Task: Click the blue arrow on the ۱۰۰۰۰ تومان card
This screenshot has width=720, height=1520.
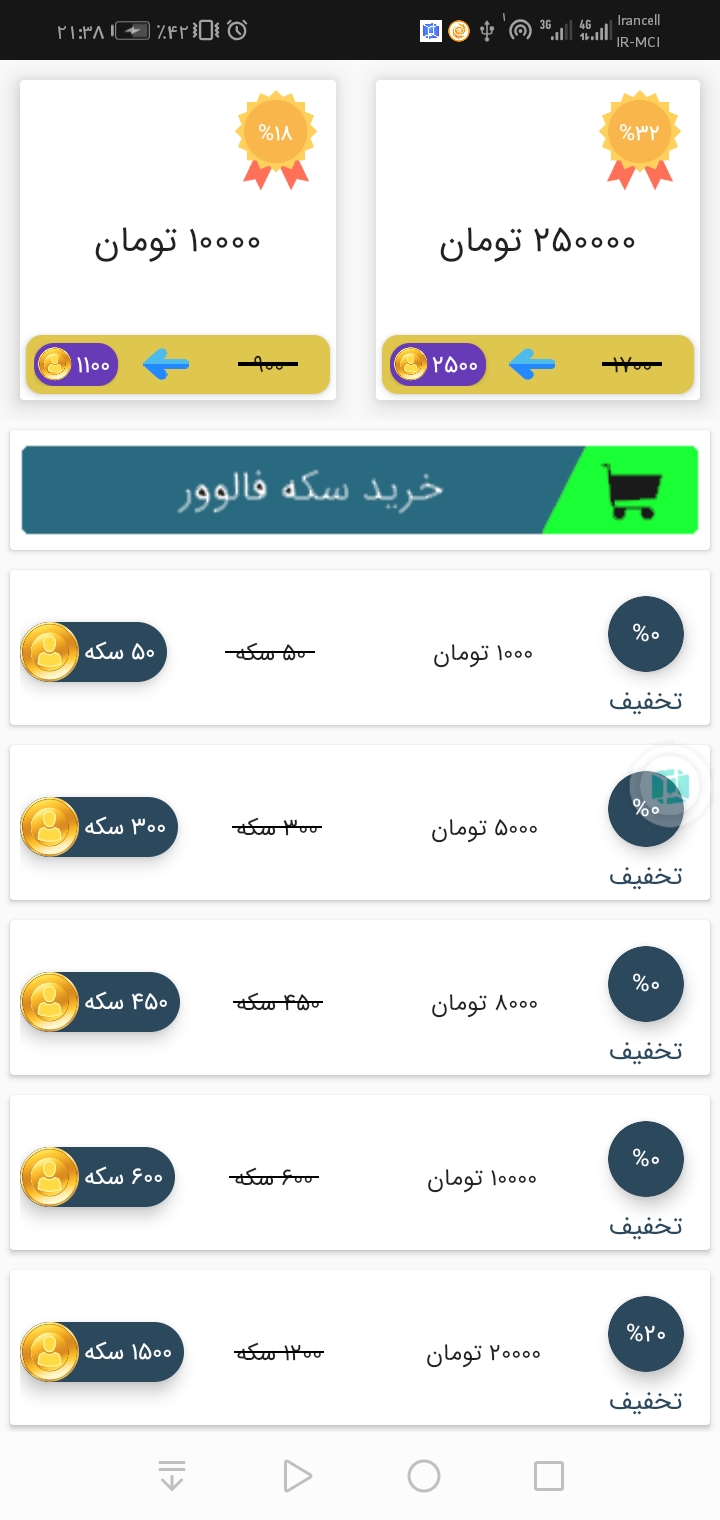Action: pos(166,364)
